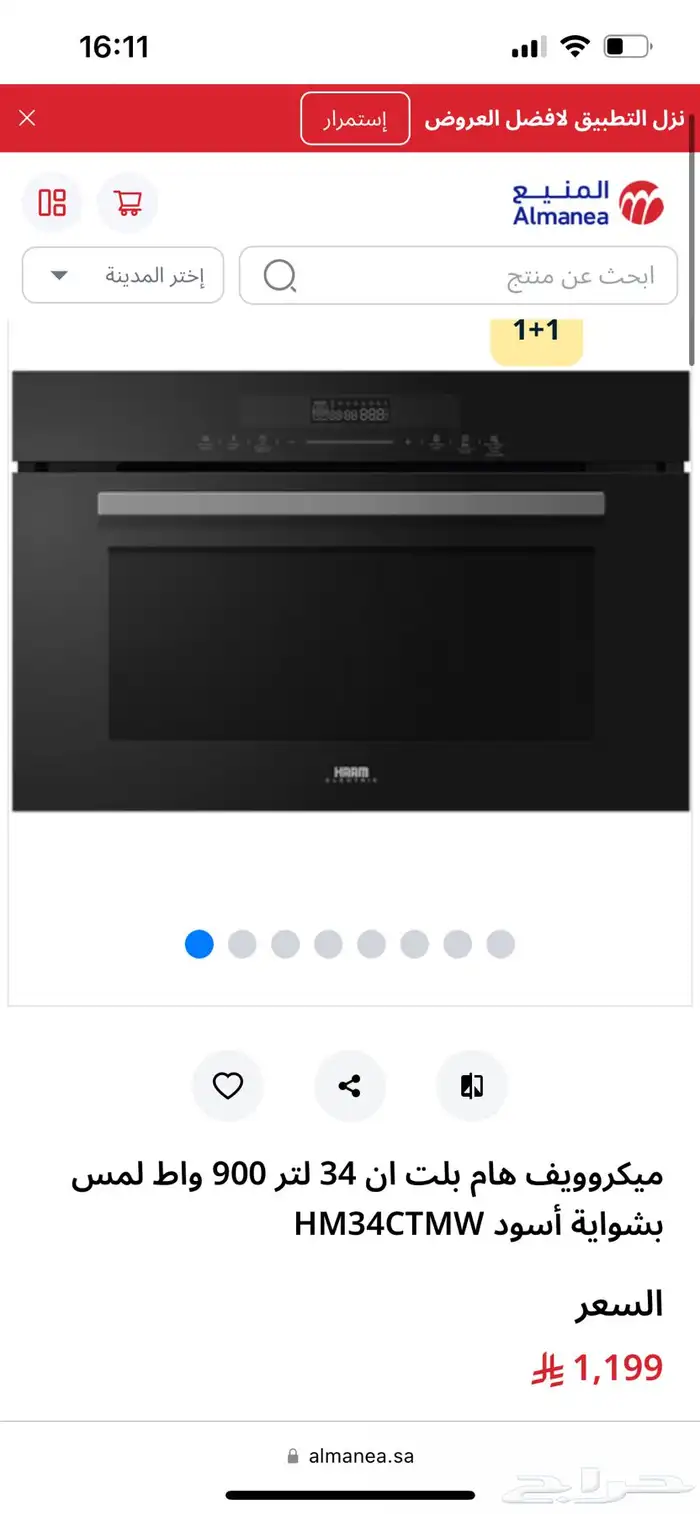Go to the Almanea home logo
700x1514 pixels.
tap(588, 203)
